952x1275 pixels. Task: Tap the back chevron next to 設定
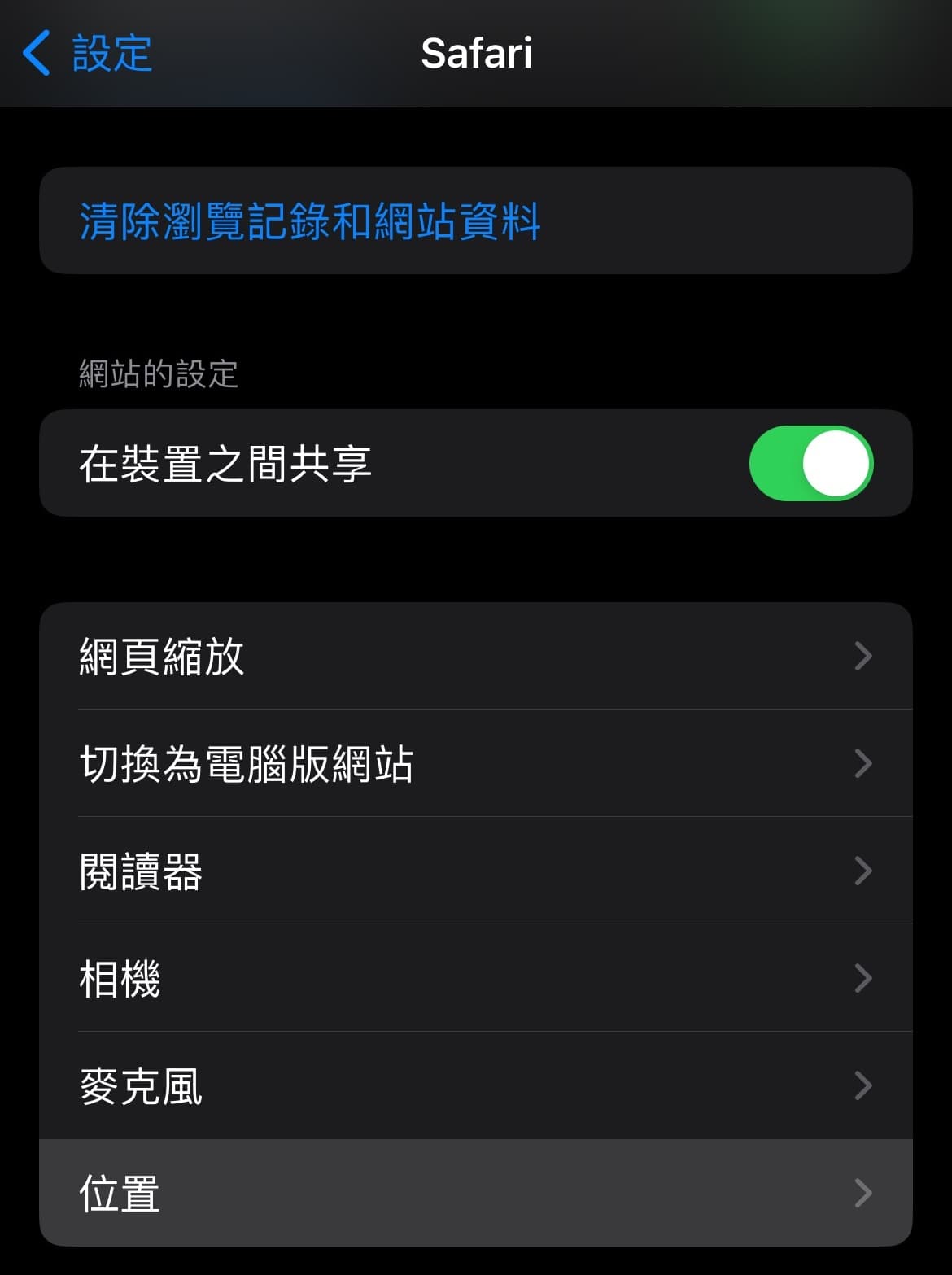pos(37,52)
